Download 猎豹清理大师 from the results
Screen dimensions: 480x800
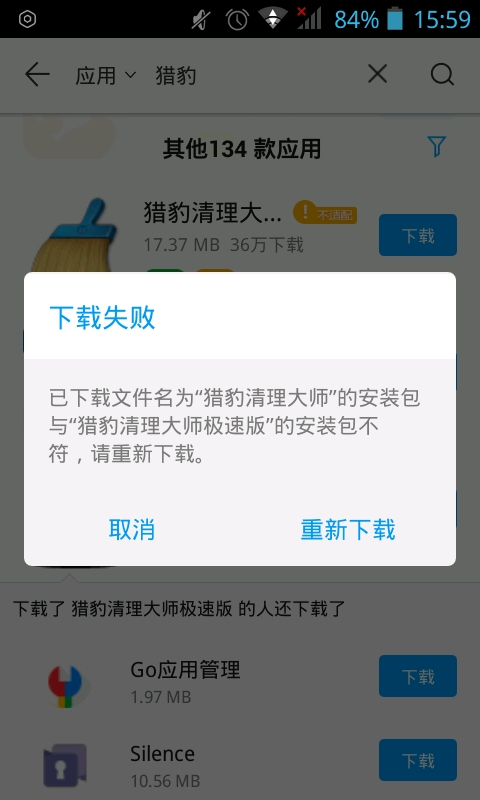coord(418,235)
